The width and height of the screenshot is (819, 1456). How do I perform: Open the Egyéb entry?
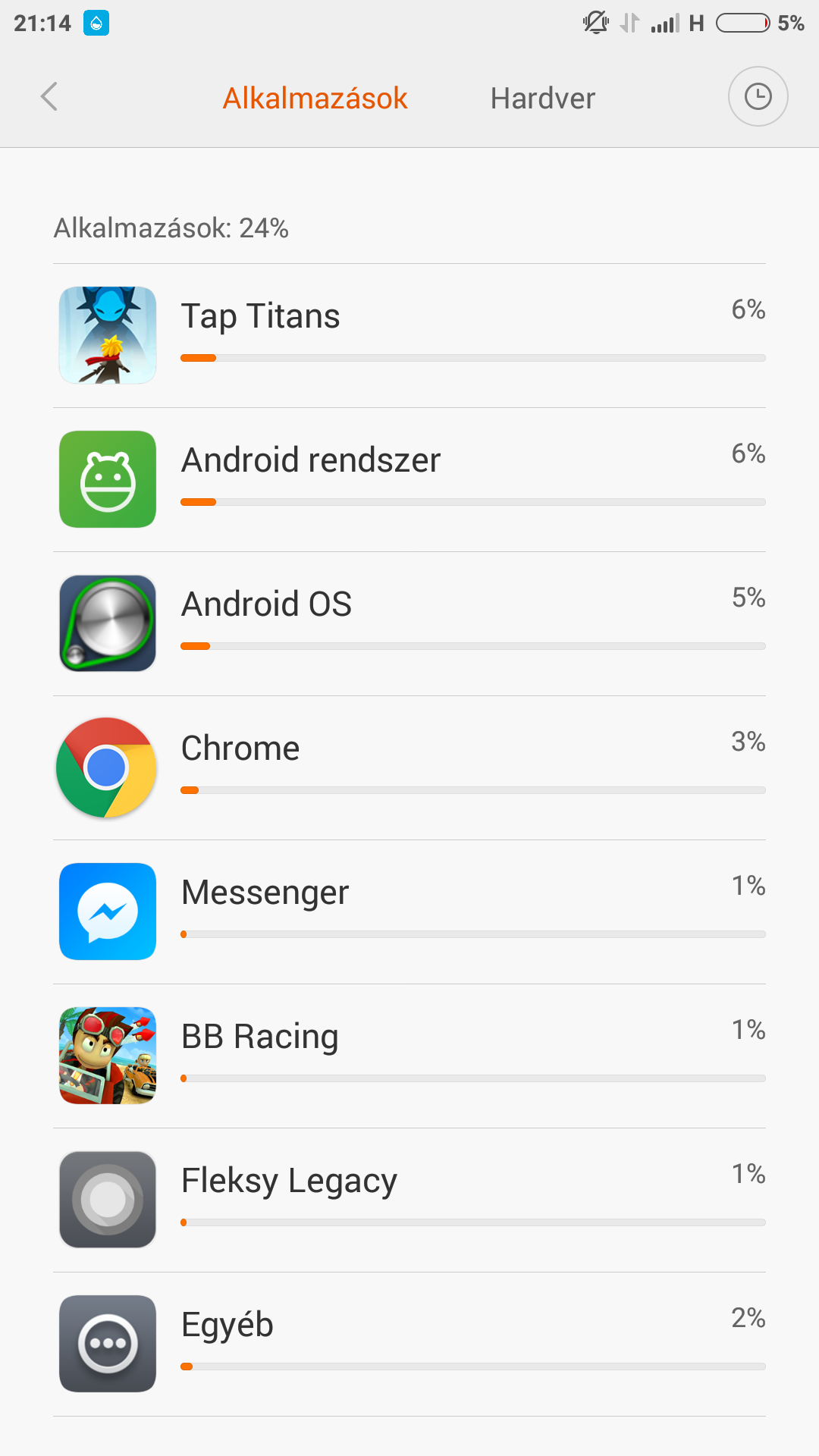click(x=409, y=1345)
